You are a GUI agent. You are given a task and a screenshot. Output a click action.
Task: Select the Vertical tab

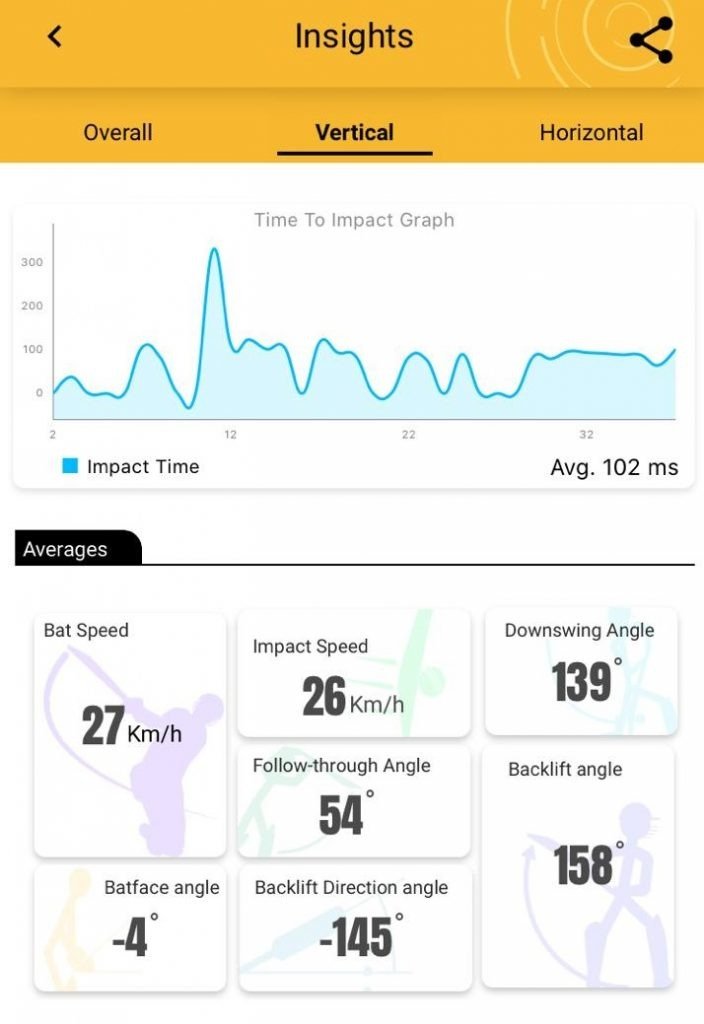point(354,132)
